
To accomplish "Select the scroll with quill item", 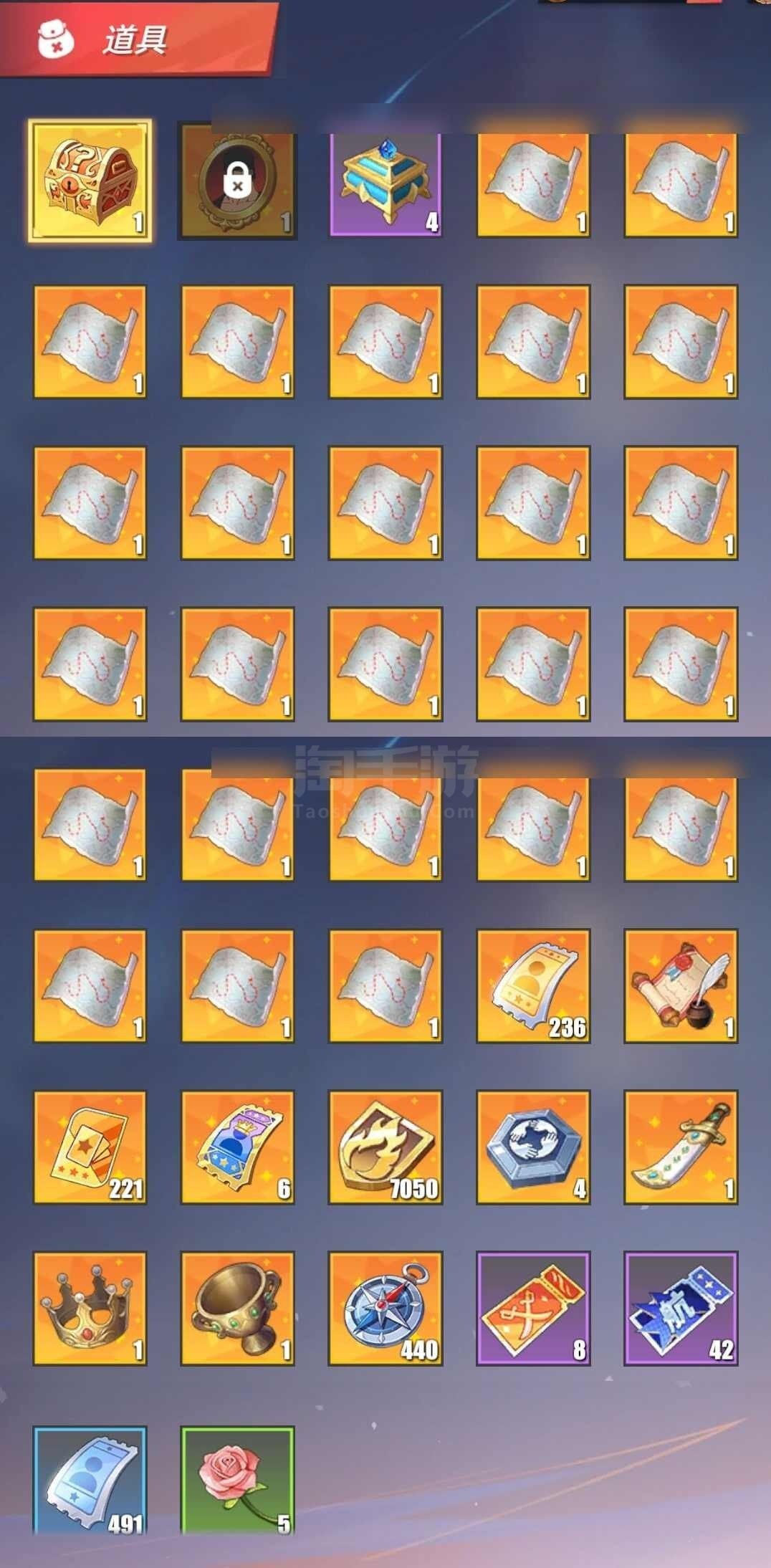I will [x=681, y=986].
